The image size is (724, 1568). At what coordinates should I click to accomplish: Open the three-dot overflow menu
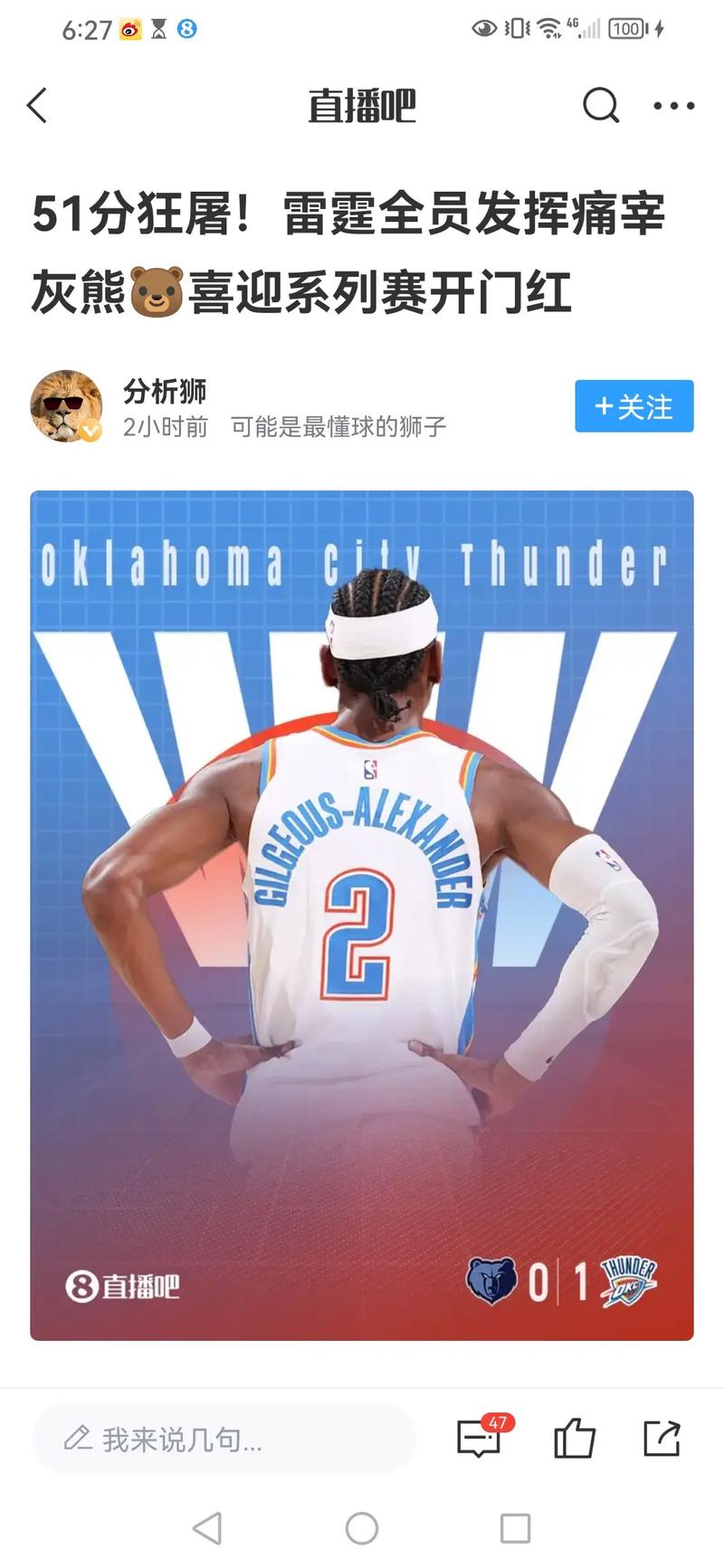pyautogui.click(x=674, y=106)
